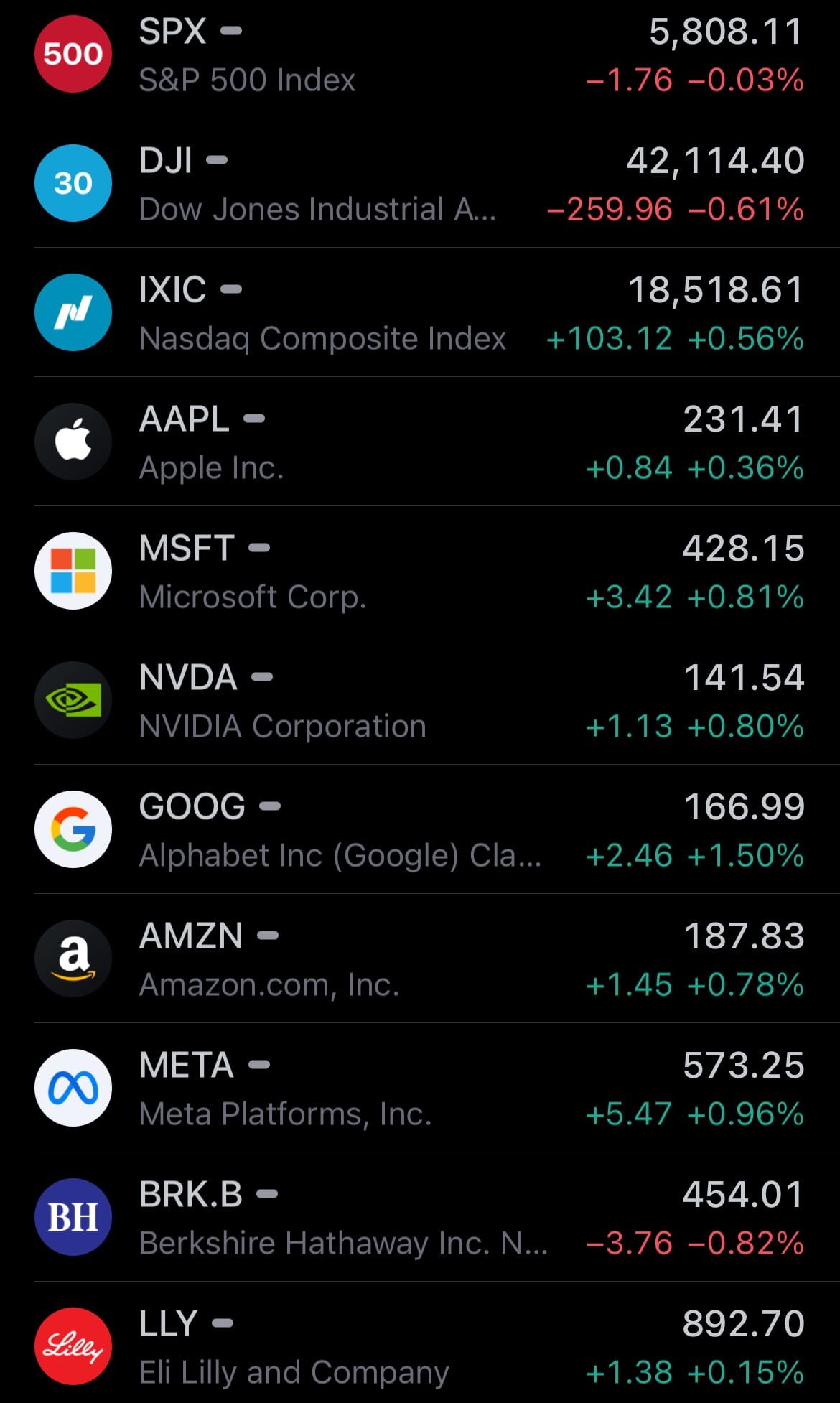
Task: Open META Meta Platforms quote
Action: (420, 1089)
